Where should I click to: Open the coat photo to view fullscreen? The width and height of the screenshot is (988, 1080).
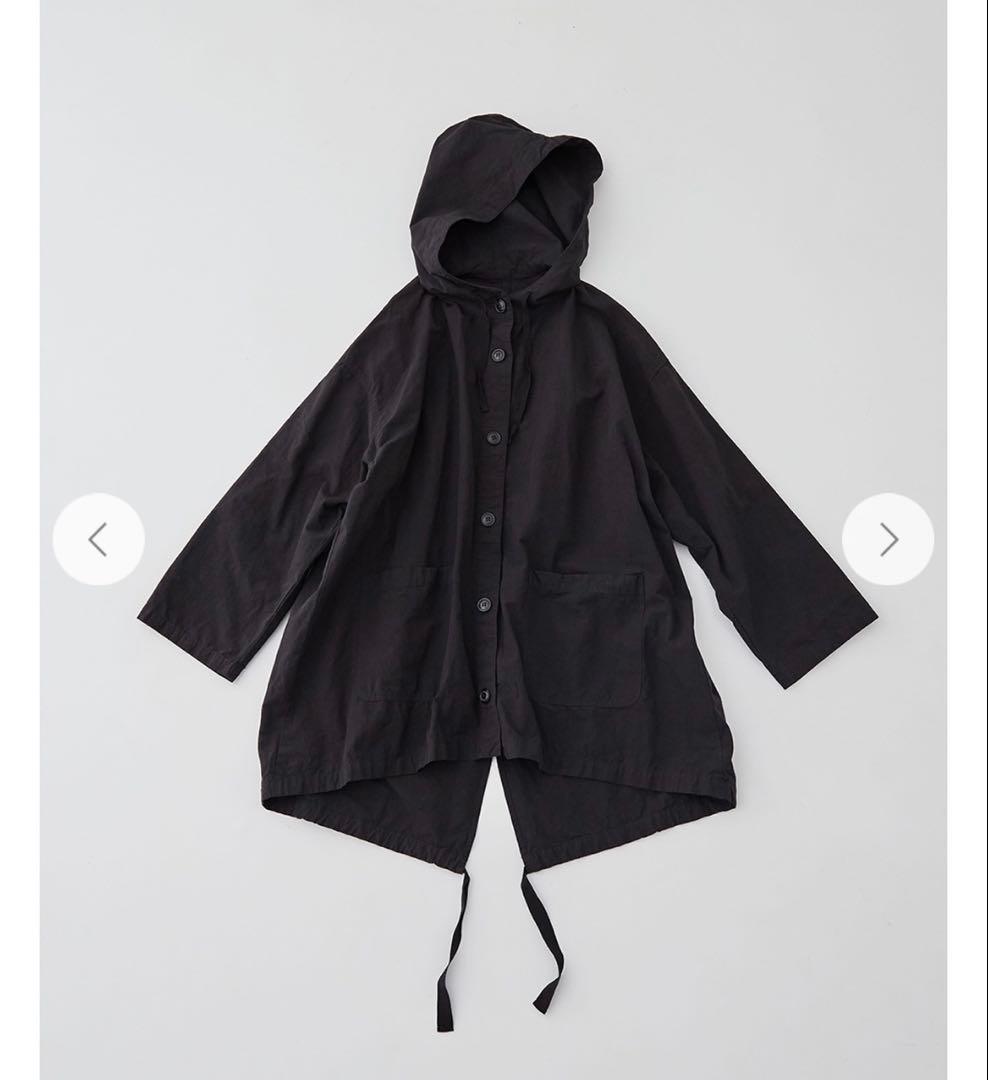(494, 540)
